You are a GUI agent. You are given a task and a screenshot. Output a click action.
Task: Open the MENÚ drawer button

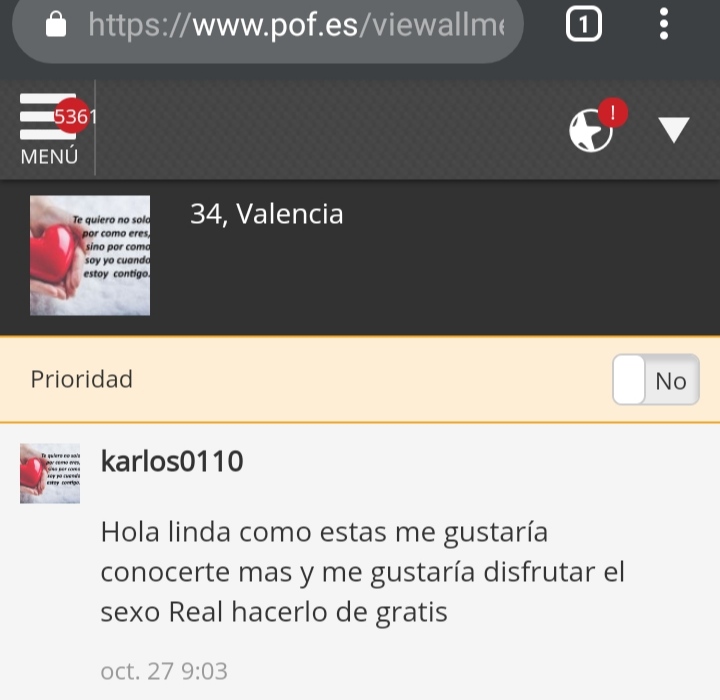click(x=48, y=128)
